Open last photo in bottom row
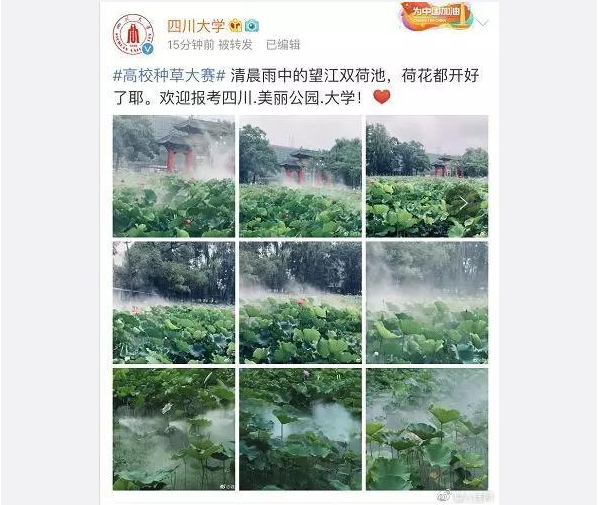Image resolution: width=610 pixels, height=505 pixels. pyautogui.click(x=427, y=429)
